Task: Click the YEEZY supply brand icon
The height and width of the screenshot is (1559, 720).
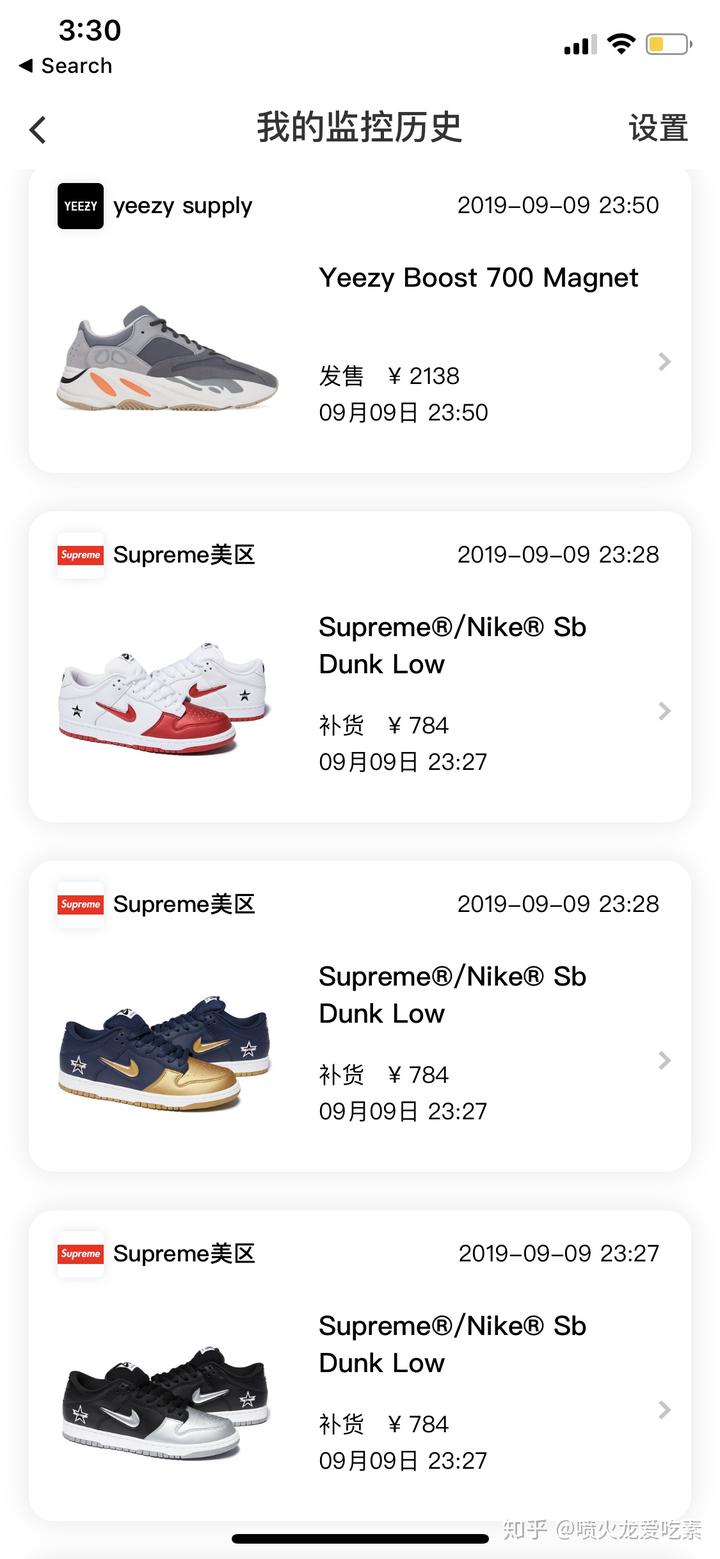Action: (80, 206)
